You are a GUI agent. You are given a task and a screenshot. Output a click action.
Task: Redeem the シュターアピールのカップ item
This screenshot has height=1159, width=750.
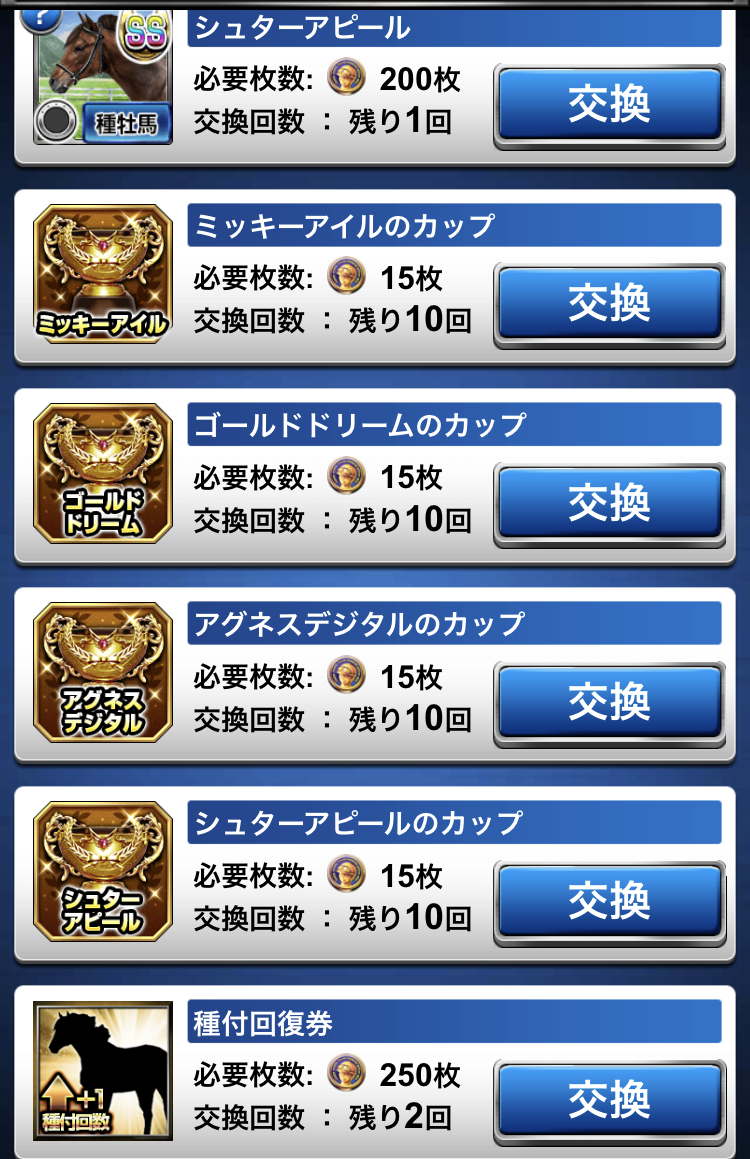[x=609, y=901]
